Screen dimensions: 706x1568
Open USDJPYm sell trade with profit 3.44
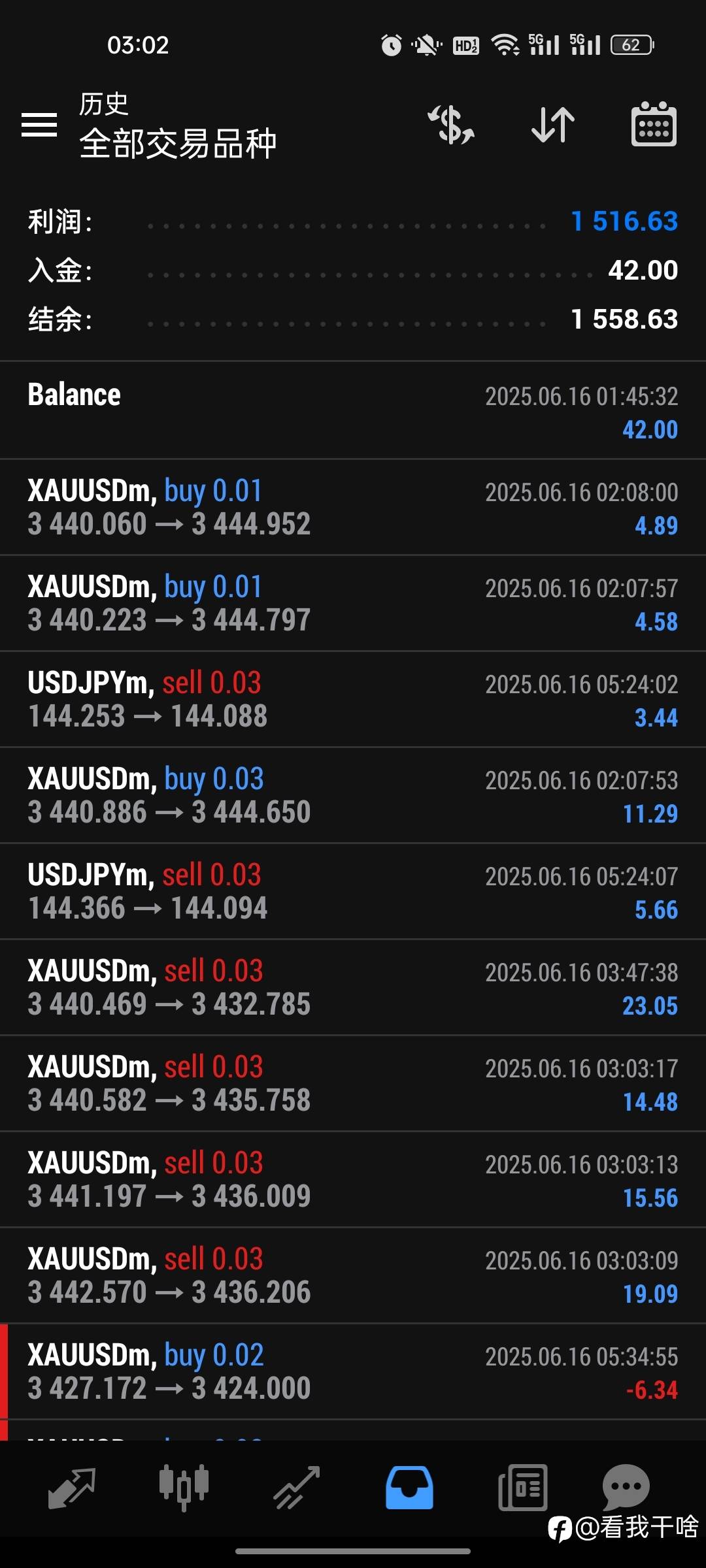tap(353, 700)
